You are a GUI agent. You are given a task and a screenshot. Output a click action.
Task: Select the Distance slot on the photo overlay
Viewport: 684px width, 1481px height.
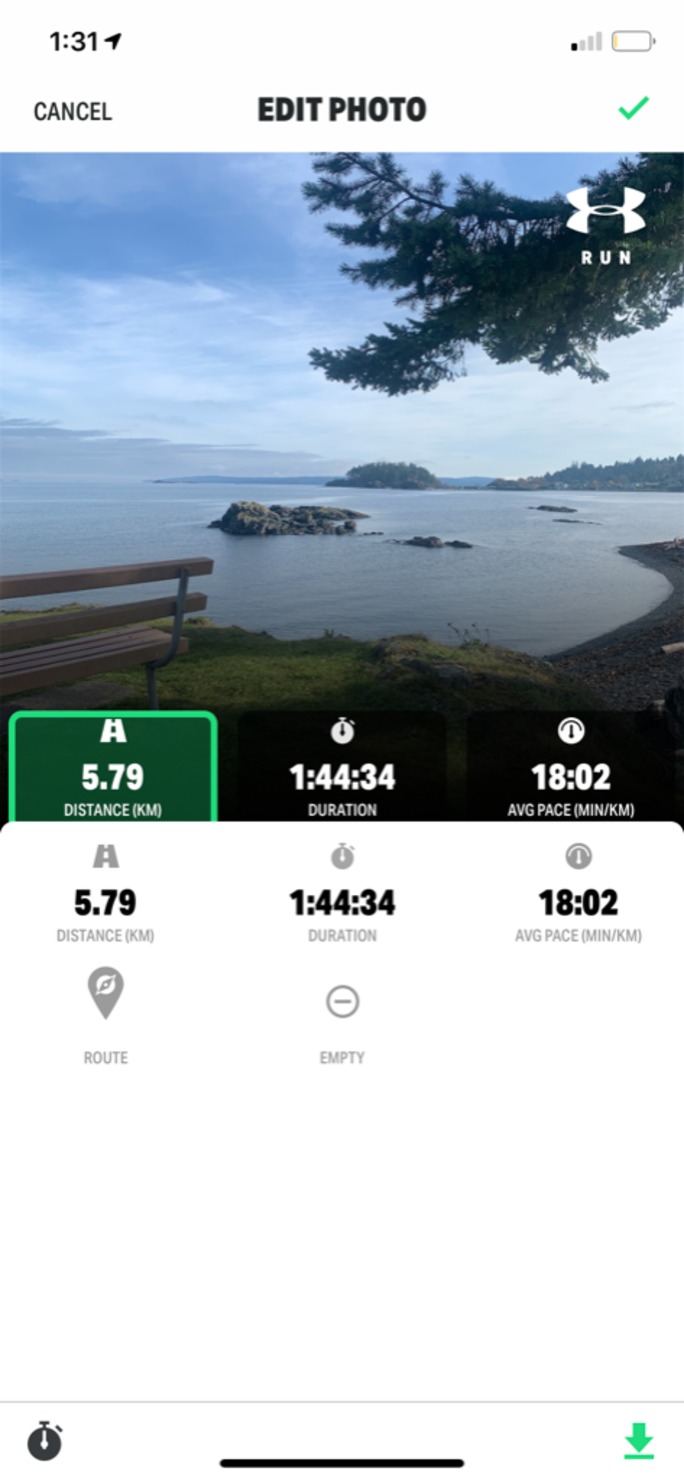113,767
